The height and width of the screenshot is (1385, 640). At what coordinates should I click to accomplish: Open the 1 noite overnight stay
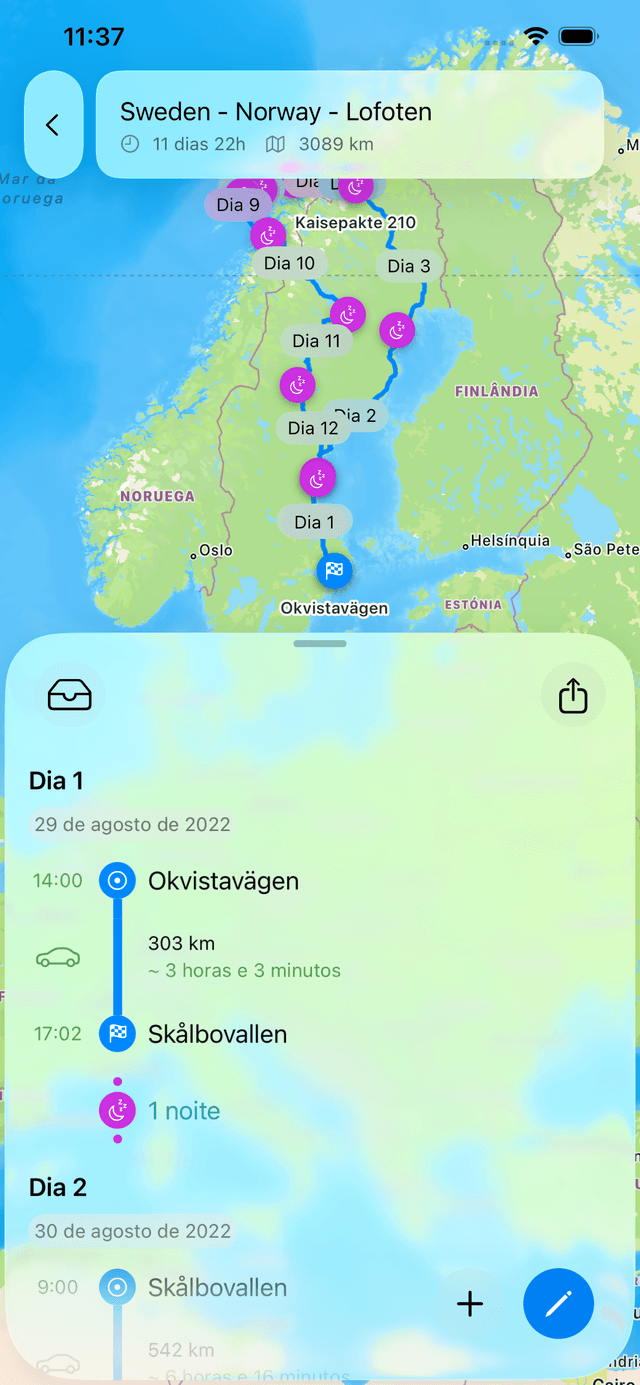pos(184,1111)
